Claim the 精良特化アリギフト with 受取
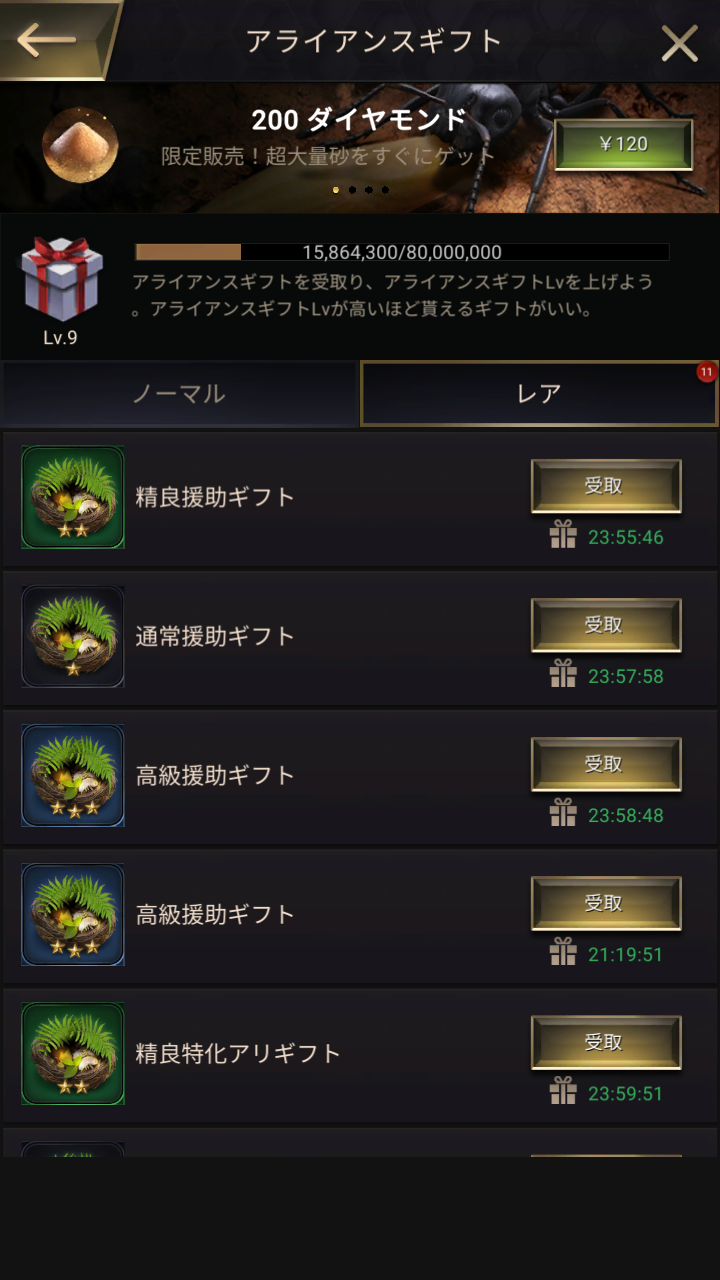The image size is (720, 1280). tap(606, 1042)
